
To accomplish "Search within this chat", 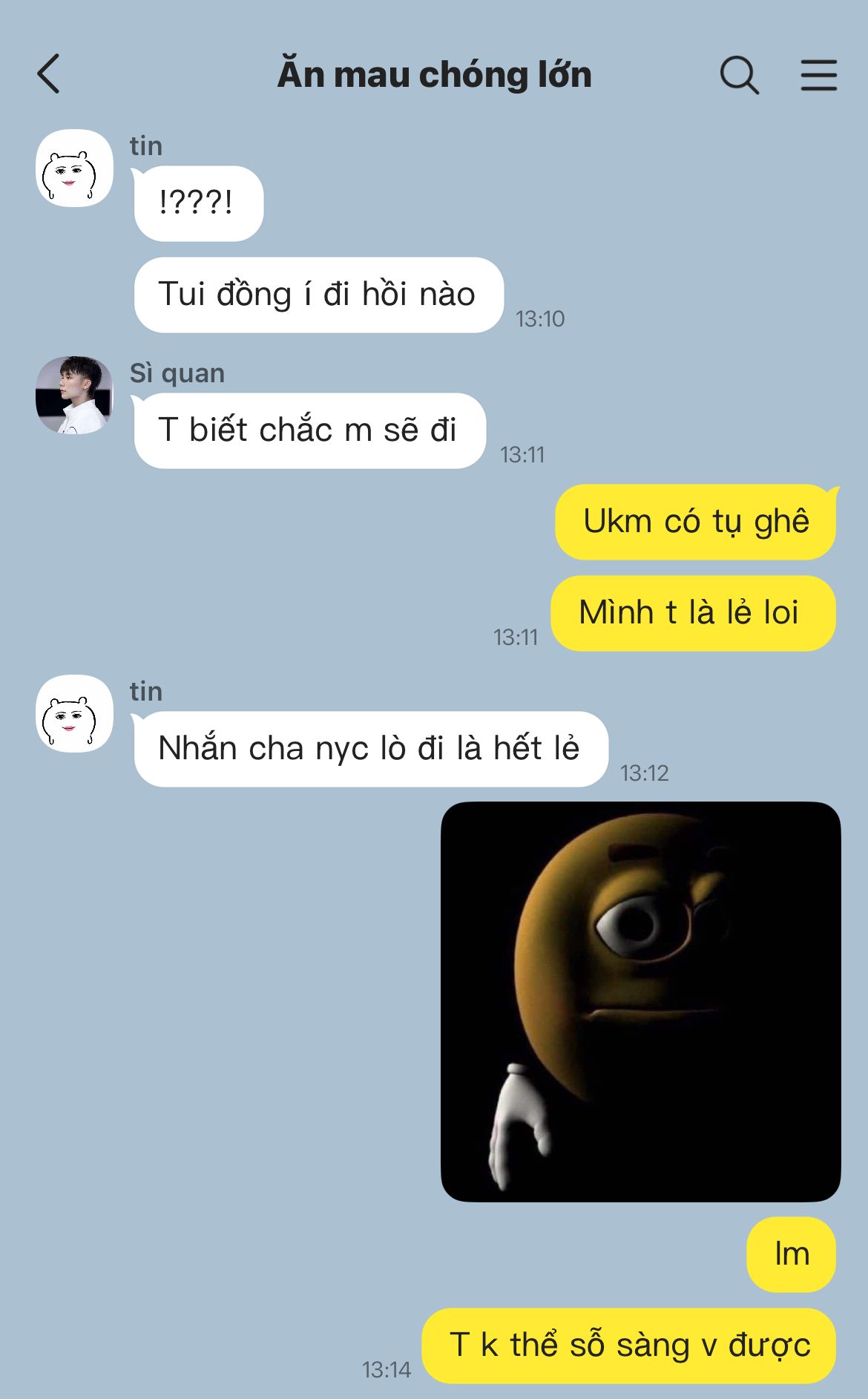I will (x=739, y=75).
